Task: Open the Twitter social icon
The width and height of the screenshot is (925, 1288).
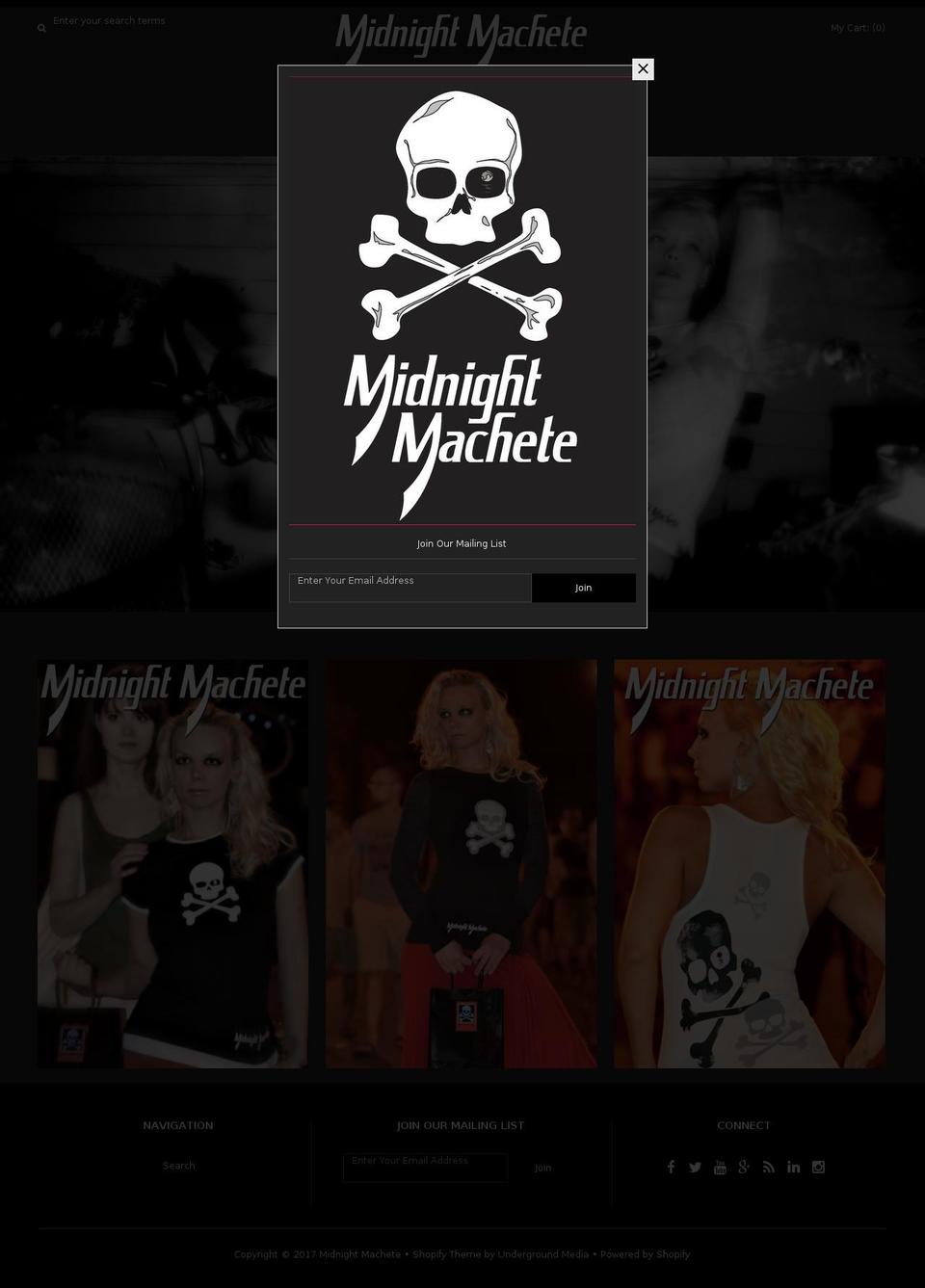Action: tap(695, 1167)
